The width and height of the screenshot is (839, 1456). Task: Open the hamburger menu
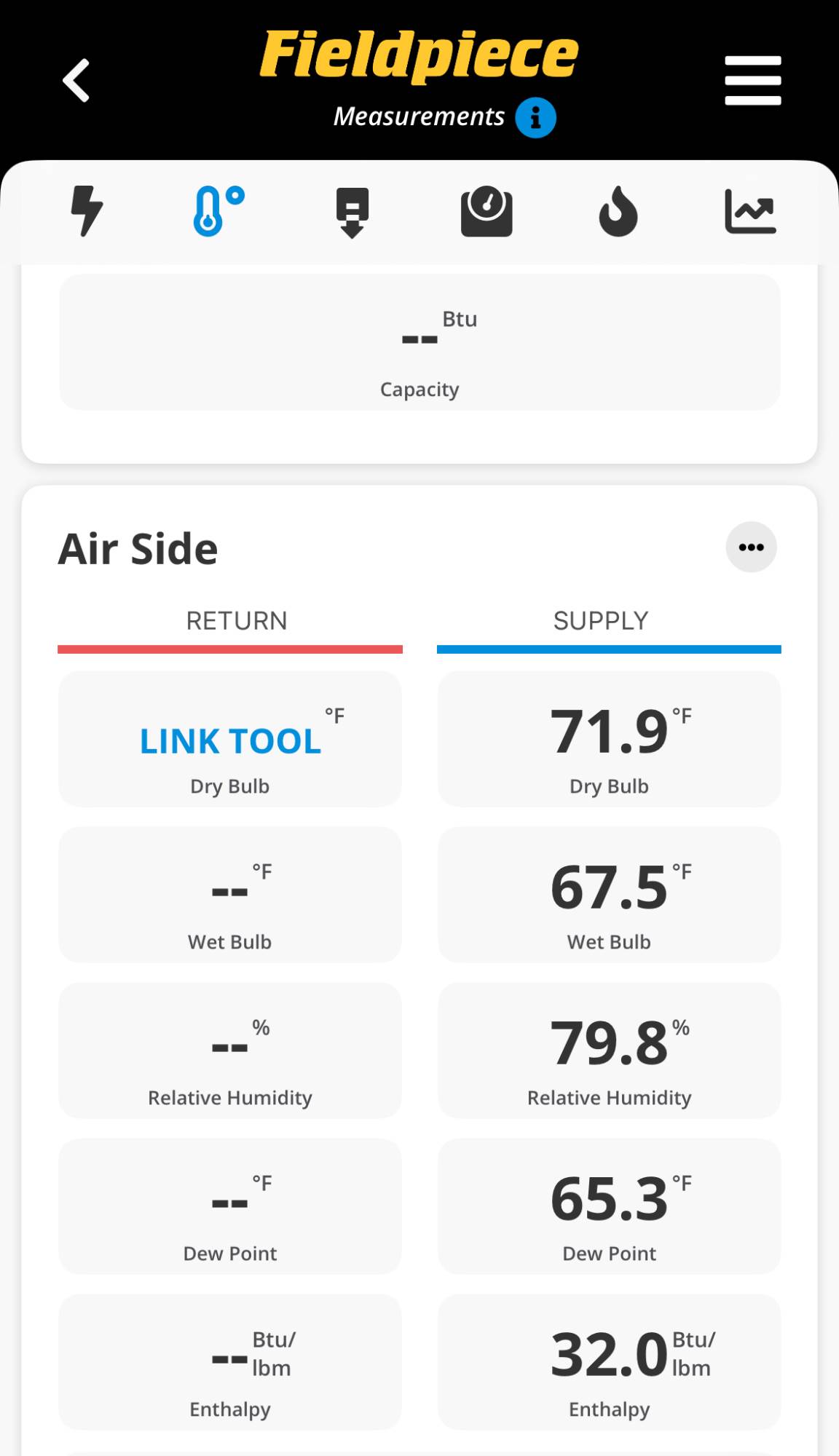click(752, 80)
